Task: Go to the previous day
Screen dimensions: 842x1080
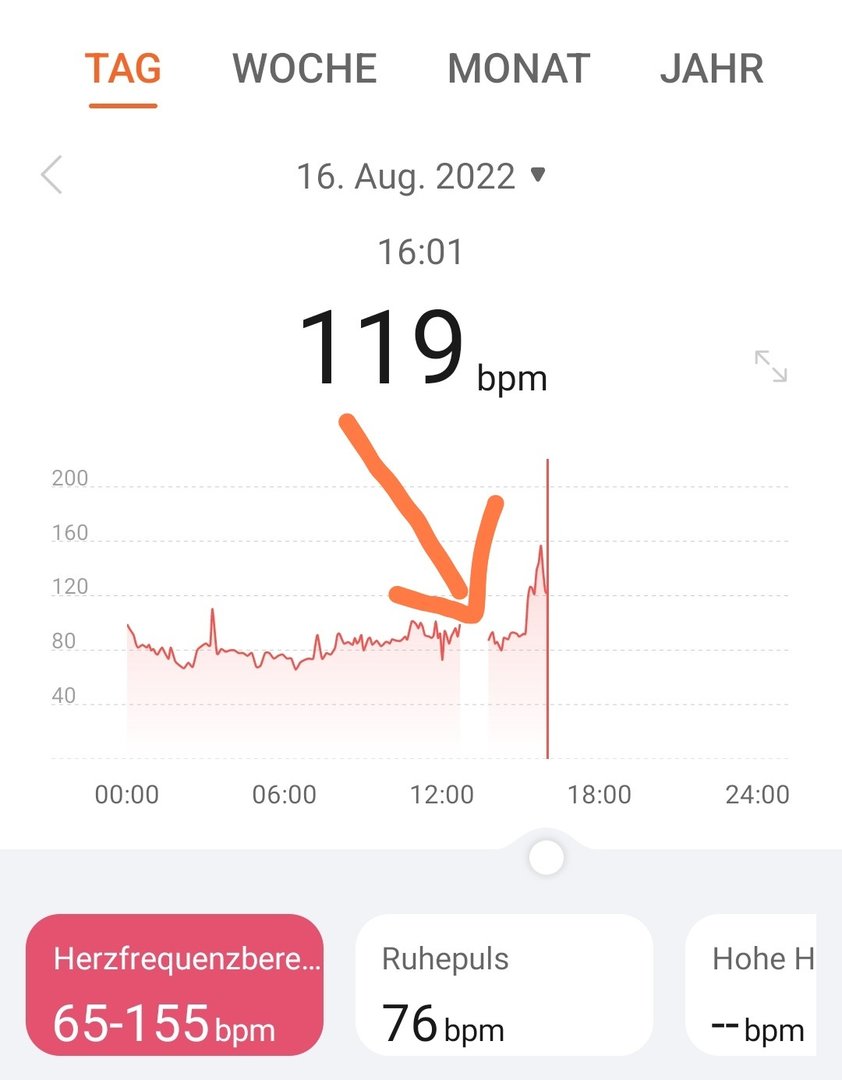Action: (52, 175)
